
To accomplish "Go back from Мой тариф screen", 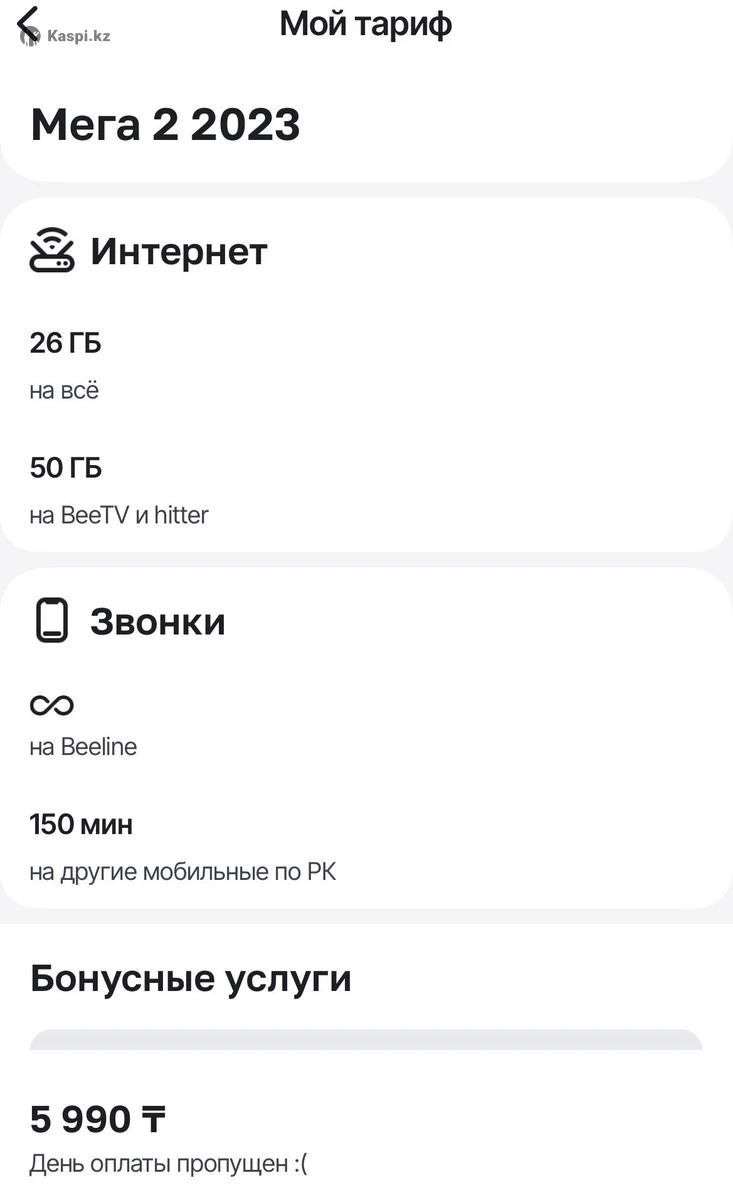I will coord(28,22).
